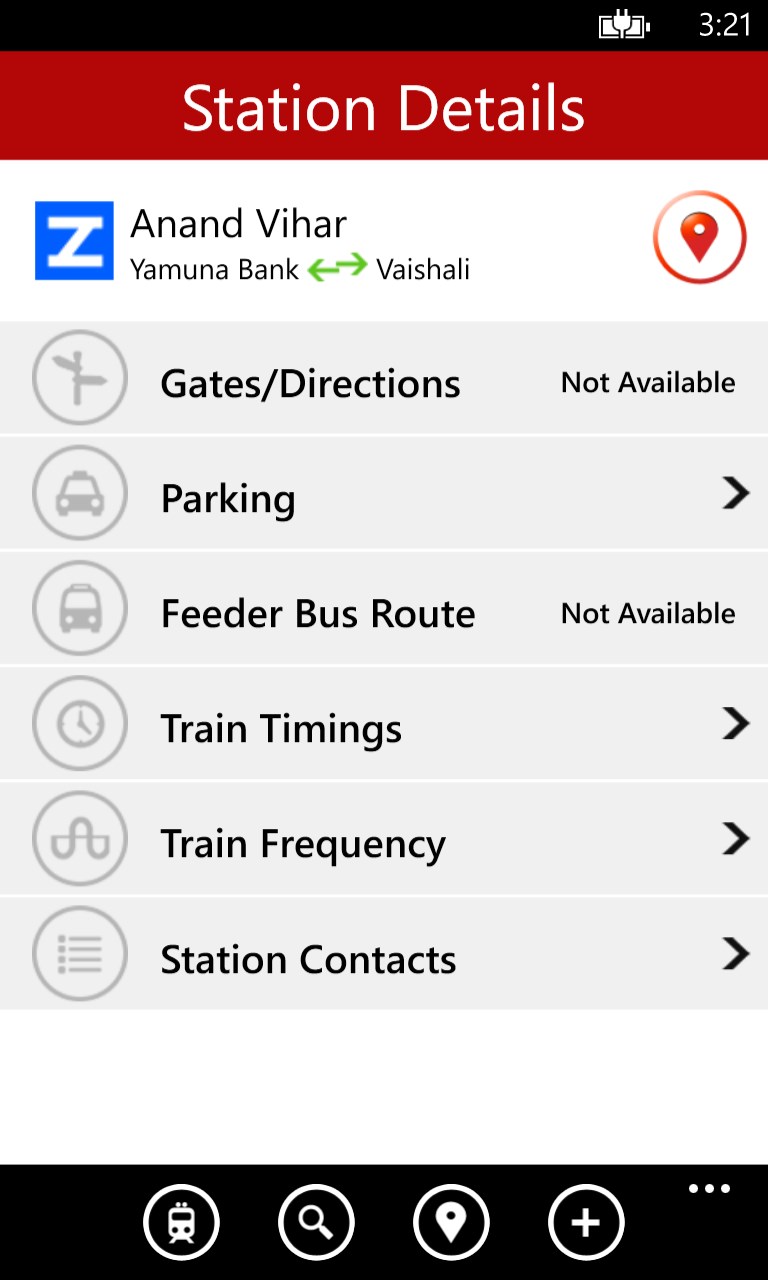Tap the search magnifier button
This screenshot has height=1280, width=768.
point(316,1222)
